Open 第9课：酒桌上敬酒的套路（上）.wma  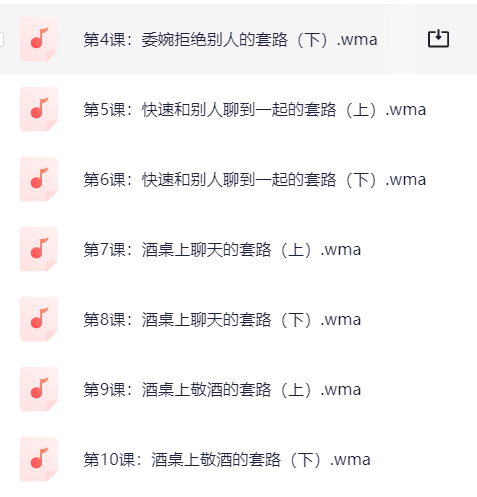(x=222, y=390)
